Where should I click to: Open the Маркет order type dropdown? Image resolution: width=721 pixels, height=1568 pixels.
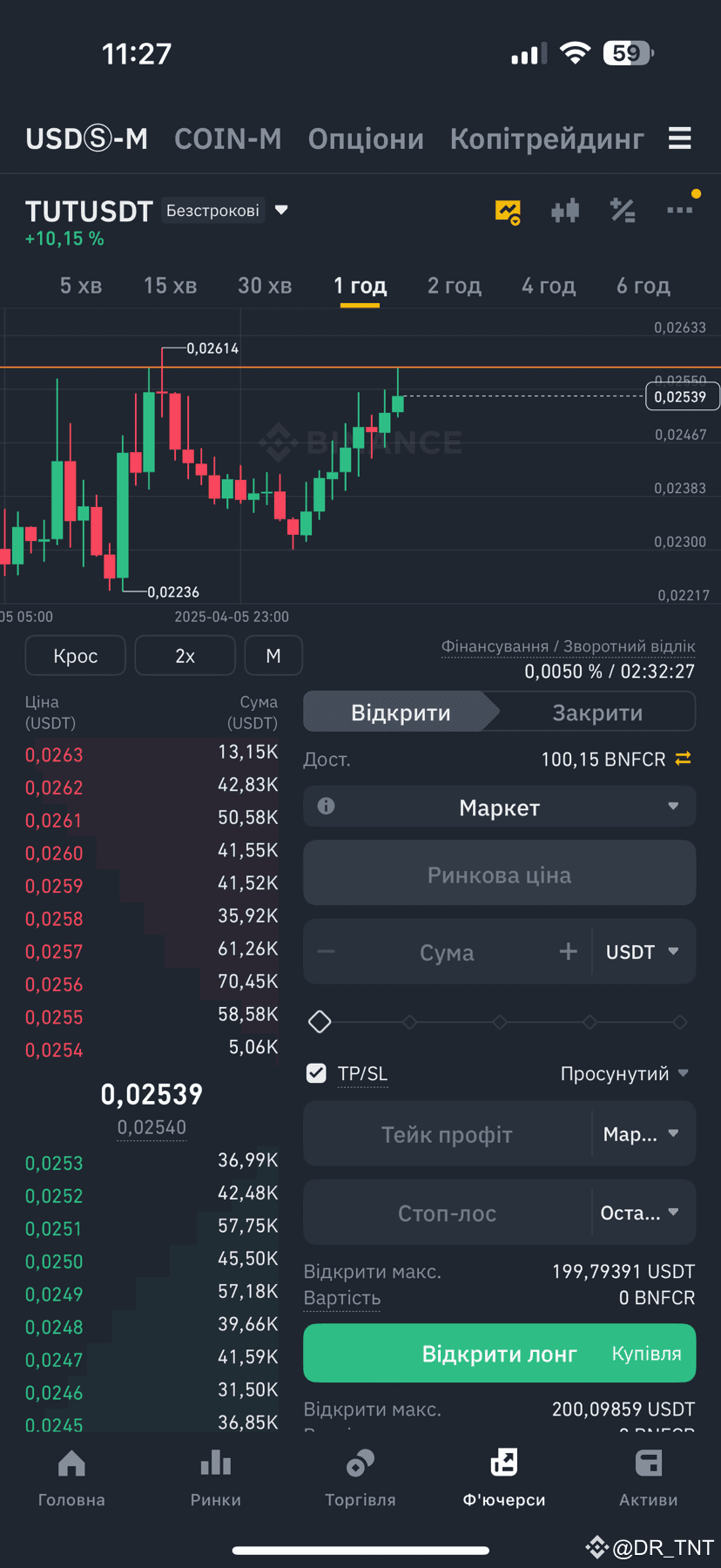coord(499,807)
